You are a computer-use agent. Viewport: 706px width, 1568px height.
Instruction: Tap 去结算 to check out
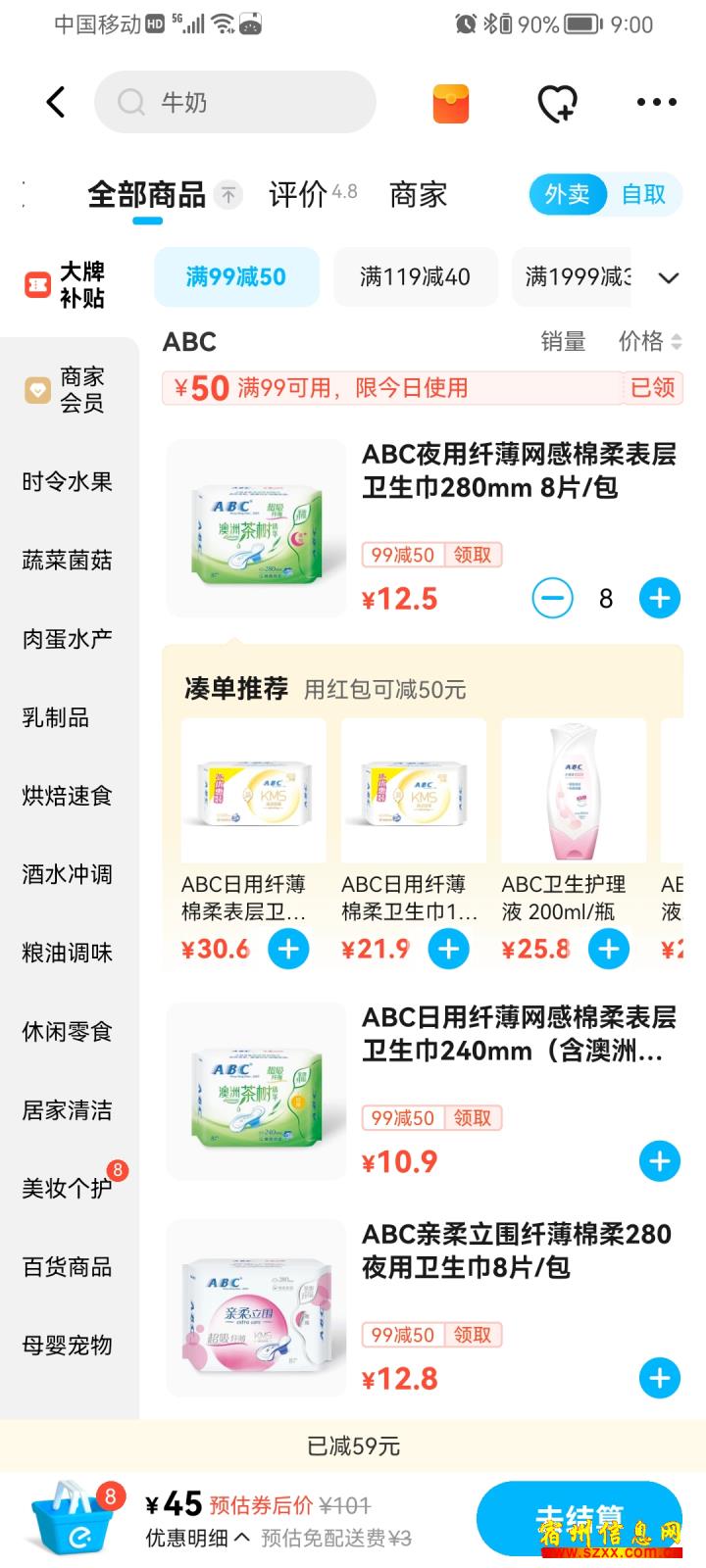580,1518
